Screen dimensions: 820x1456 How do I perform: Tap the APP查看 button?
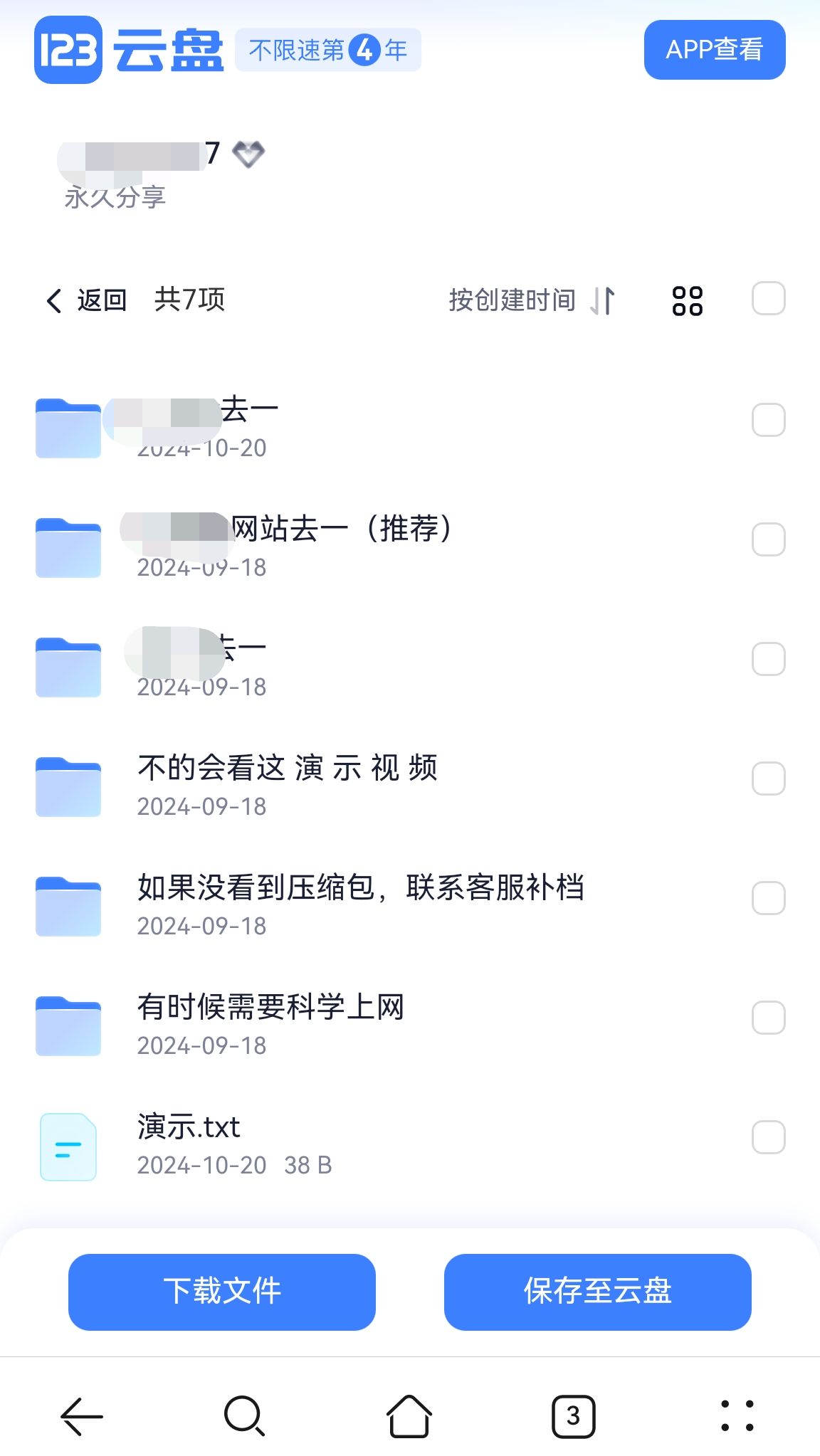[714, 50]
